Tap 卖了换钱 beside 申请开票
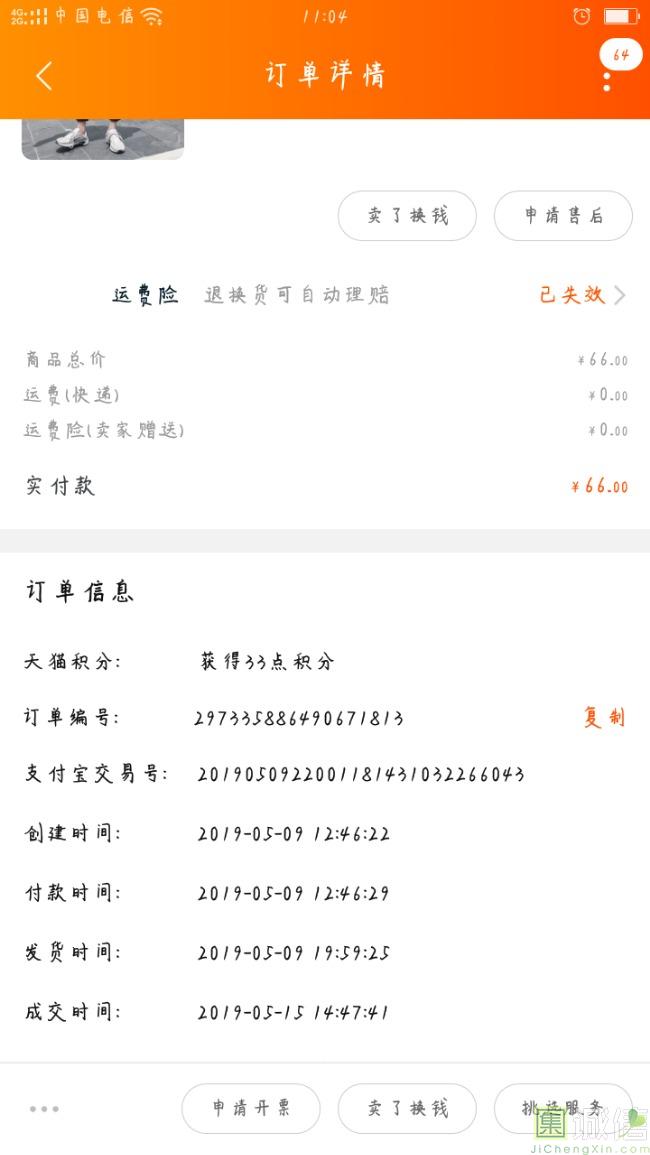 [x=407, y=1108]
